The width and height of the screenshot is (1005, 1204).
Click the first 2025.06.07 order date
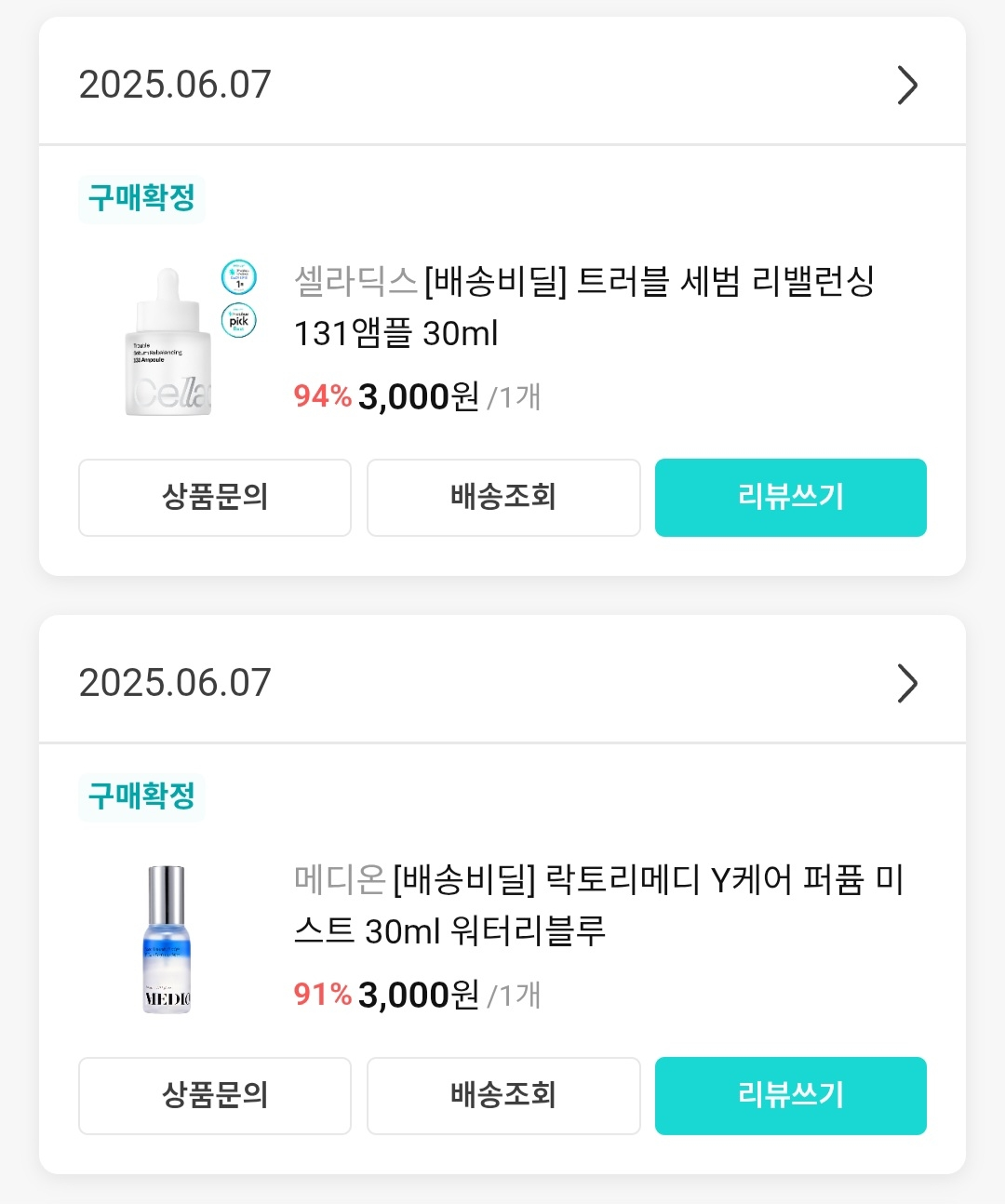tap(175, 85)
